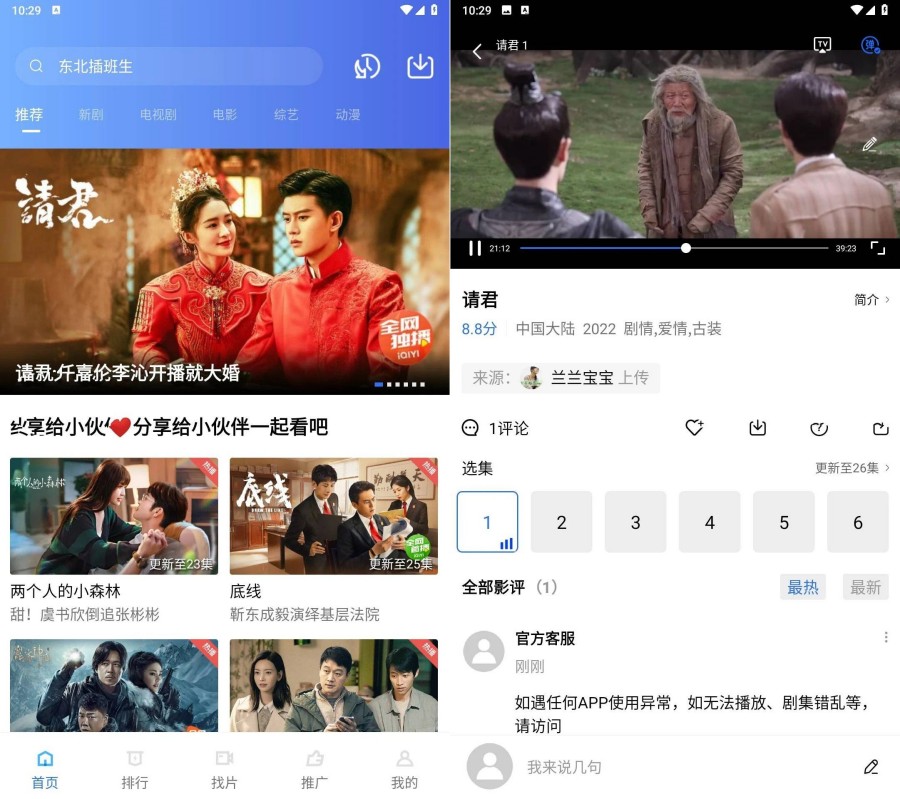Sort comments by 最新
900x799 pixels.
865,587
